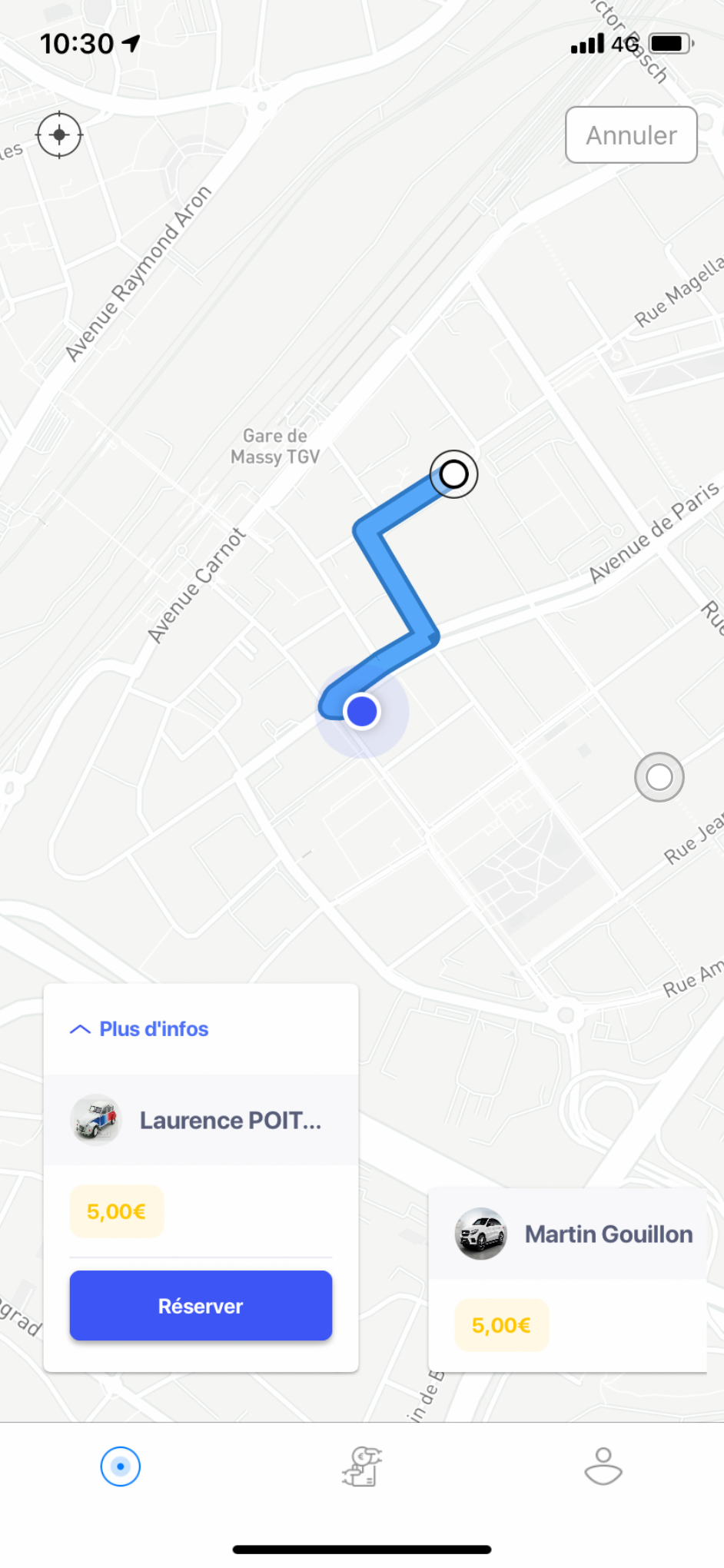Tap Réserver to book the ride
This screenshot has width=724, height=1568.
201,1306
